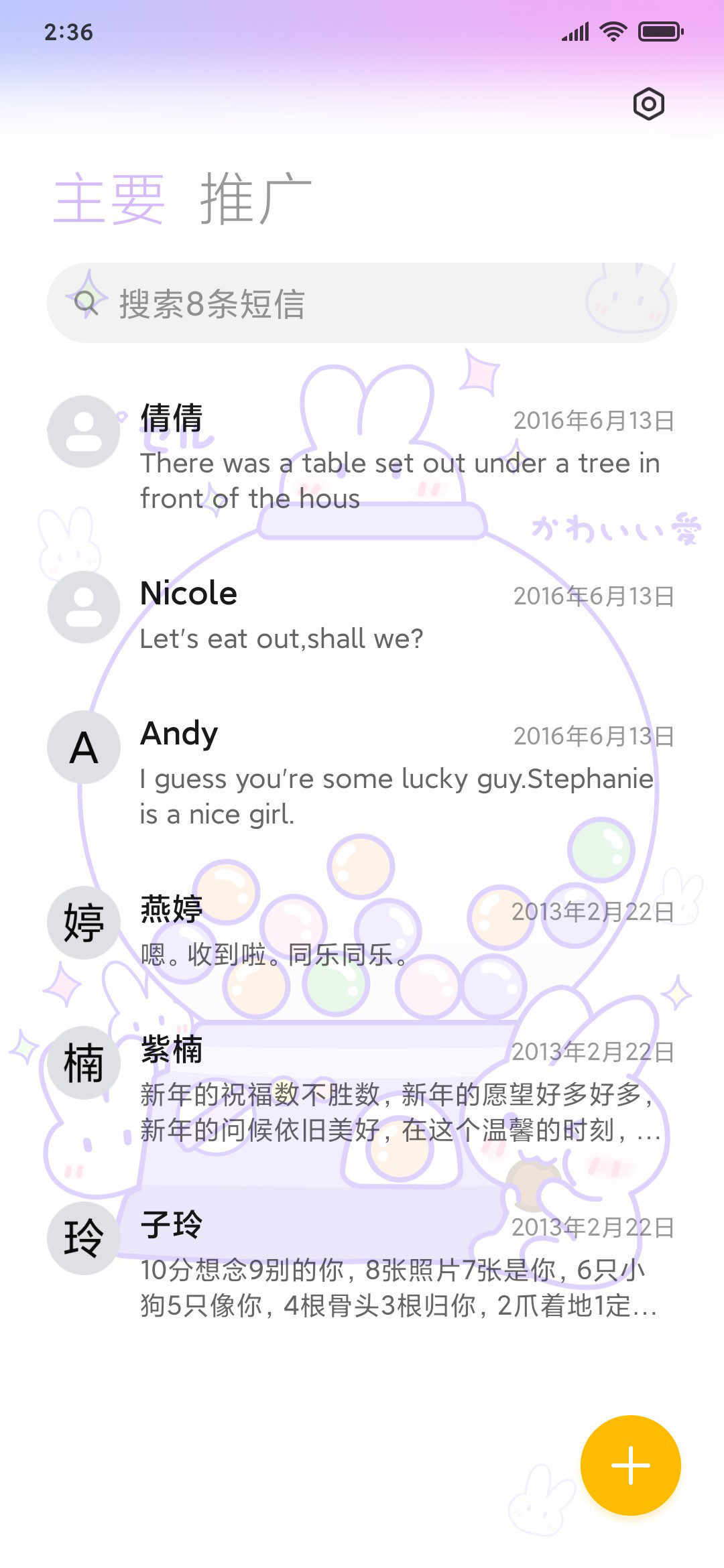Switch to the 推广 tab
Screen dimensions: 724x1568
[x=255, y=198]
